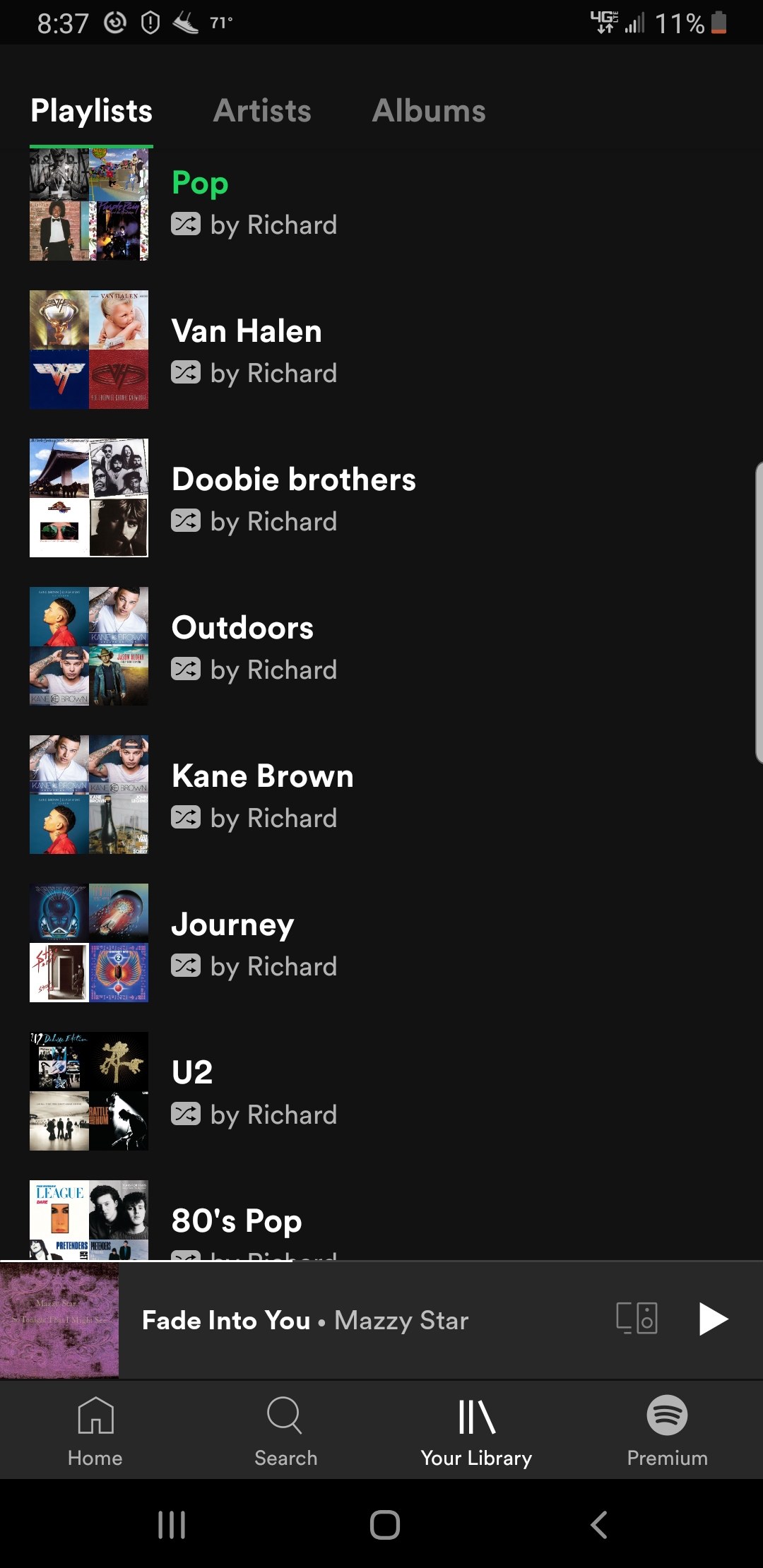Open the Kane Brown playlist

coord(262,777)
